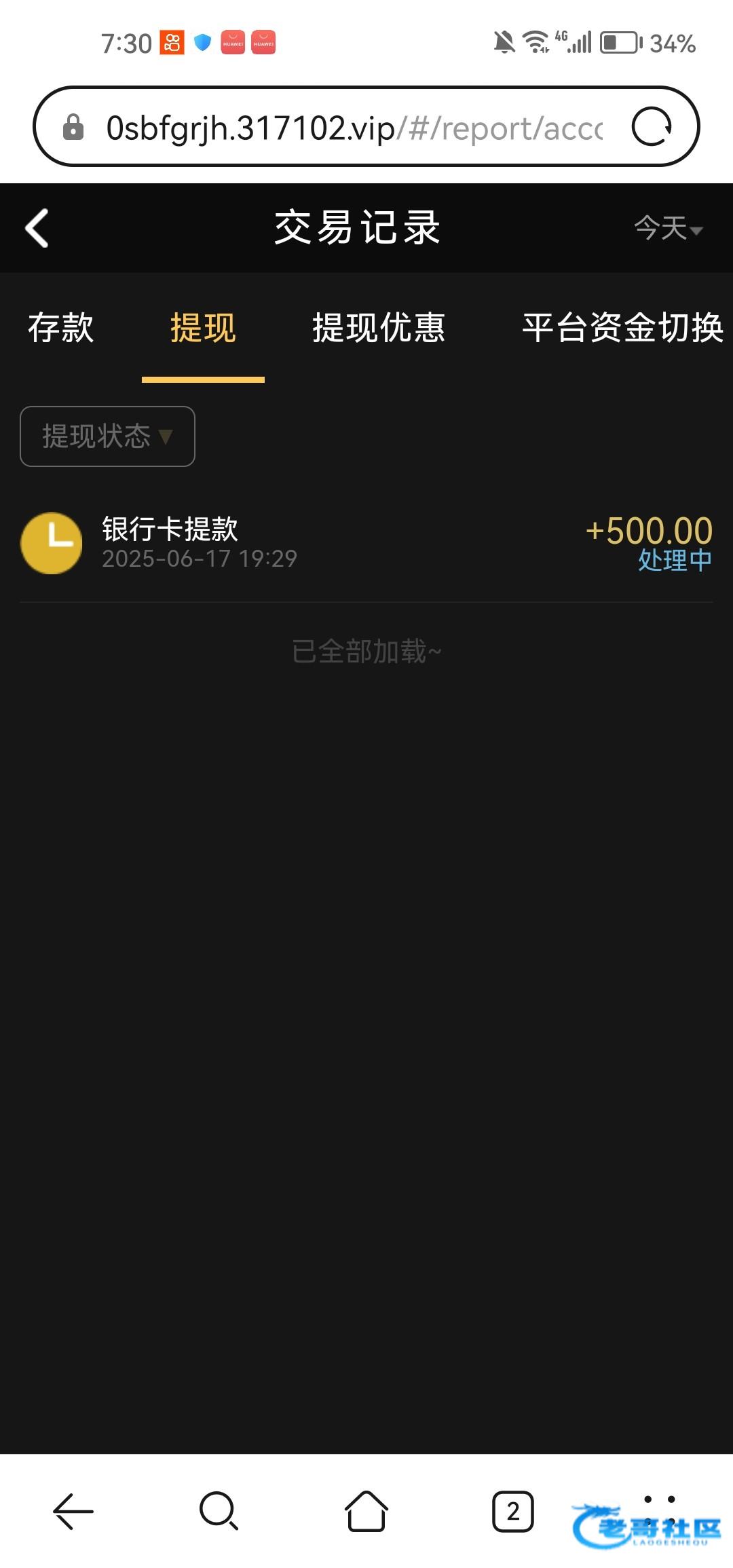Image resolution: width=733 pixels, height=1568 pixels.
Task: Select the 提现 tab
Action: click(x=203, y=328)
